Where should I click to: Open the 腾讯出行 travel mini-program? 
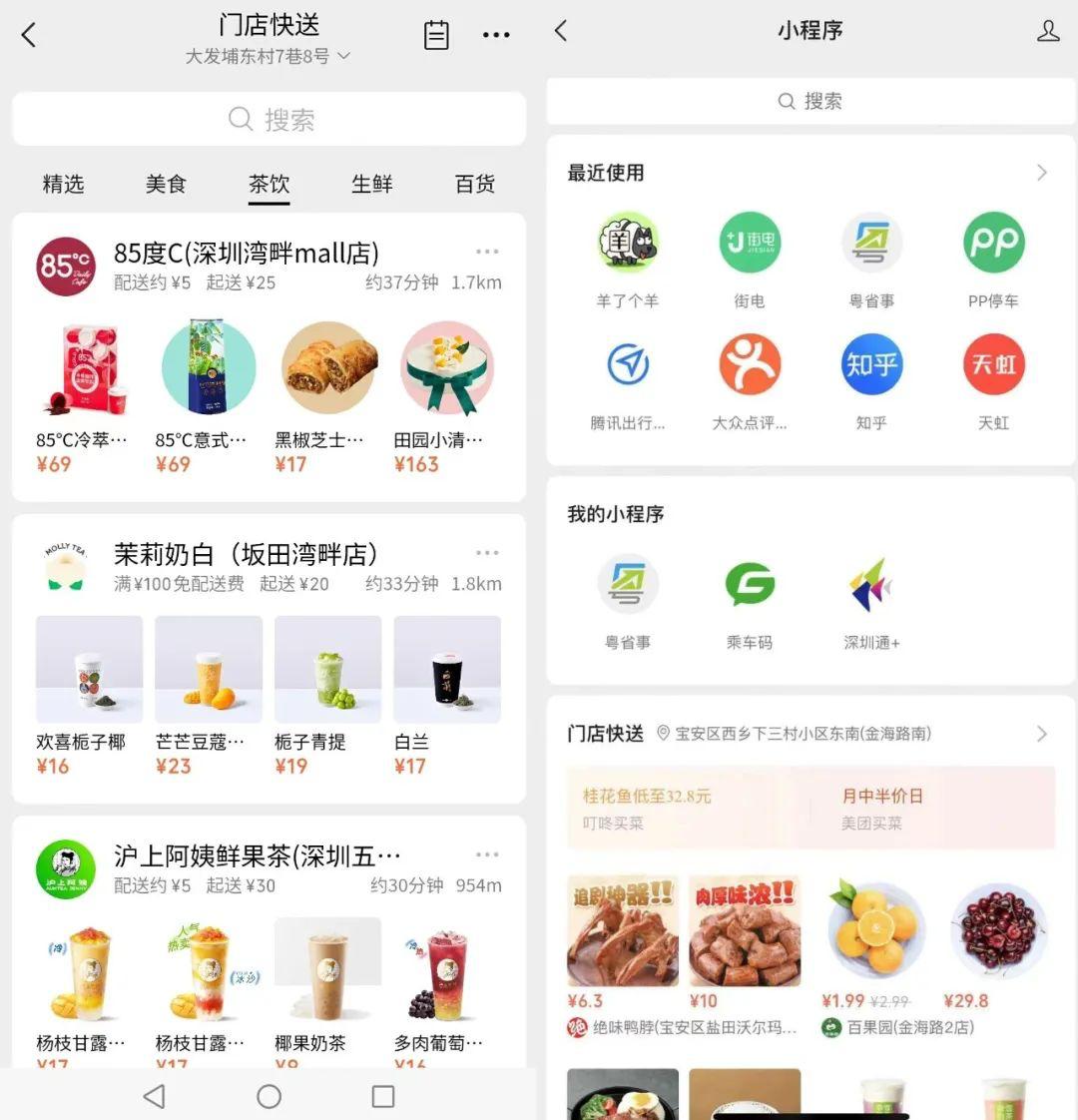coord(627,365)
